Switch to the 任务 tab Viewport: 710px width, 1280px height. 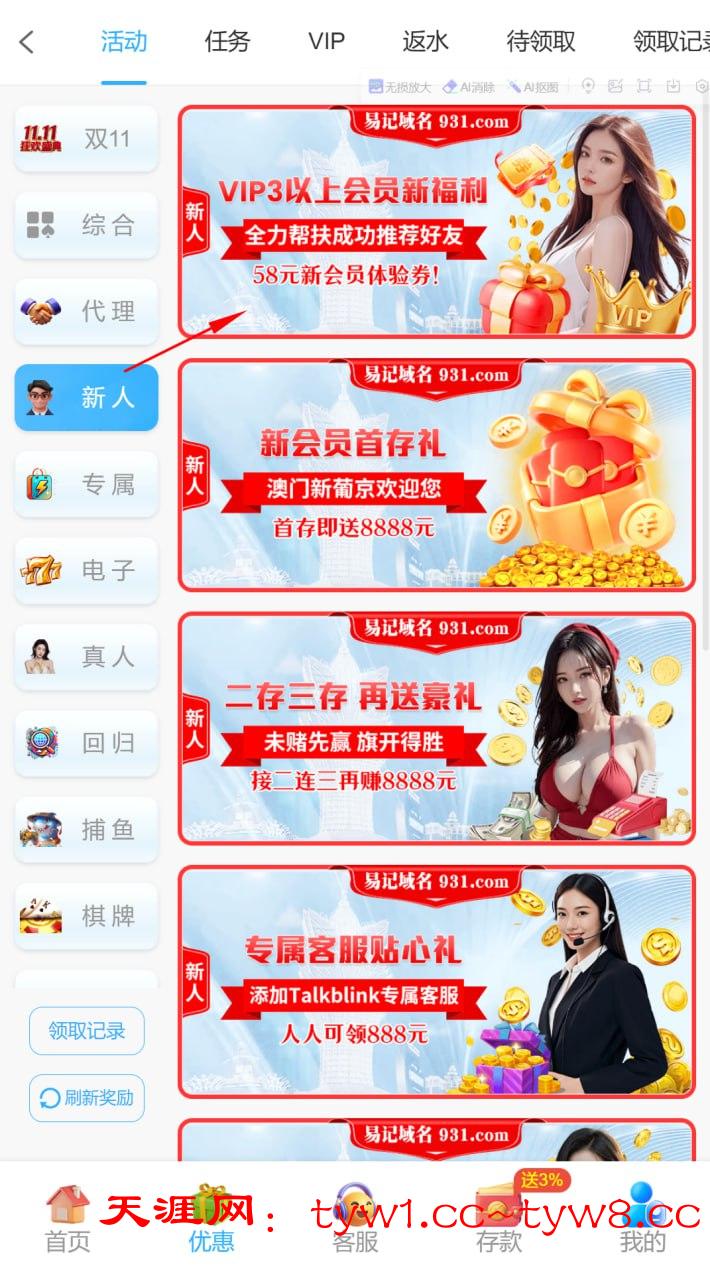coord(226,42)
